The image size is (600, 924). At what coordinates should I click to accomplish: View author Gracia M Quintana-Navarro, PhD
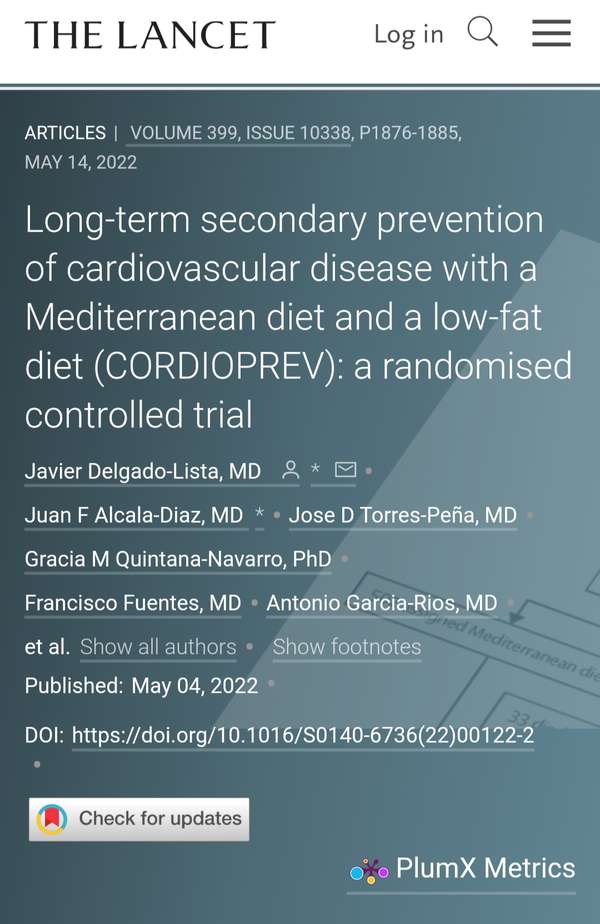178,559
